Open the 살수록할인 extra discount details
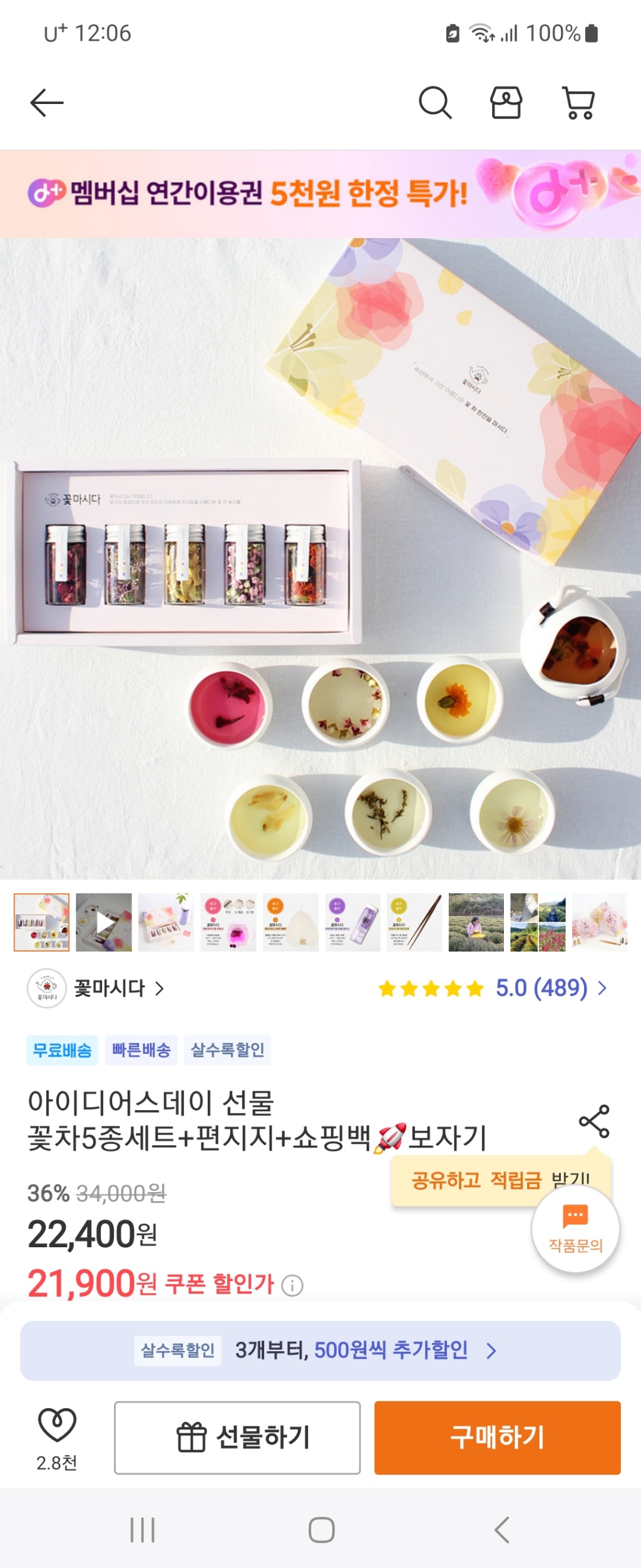641x1568 pixels. (320, 1350)
